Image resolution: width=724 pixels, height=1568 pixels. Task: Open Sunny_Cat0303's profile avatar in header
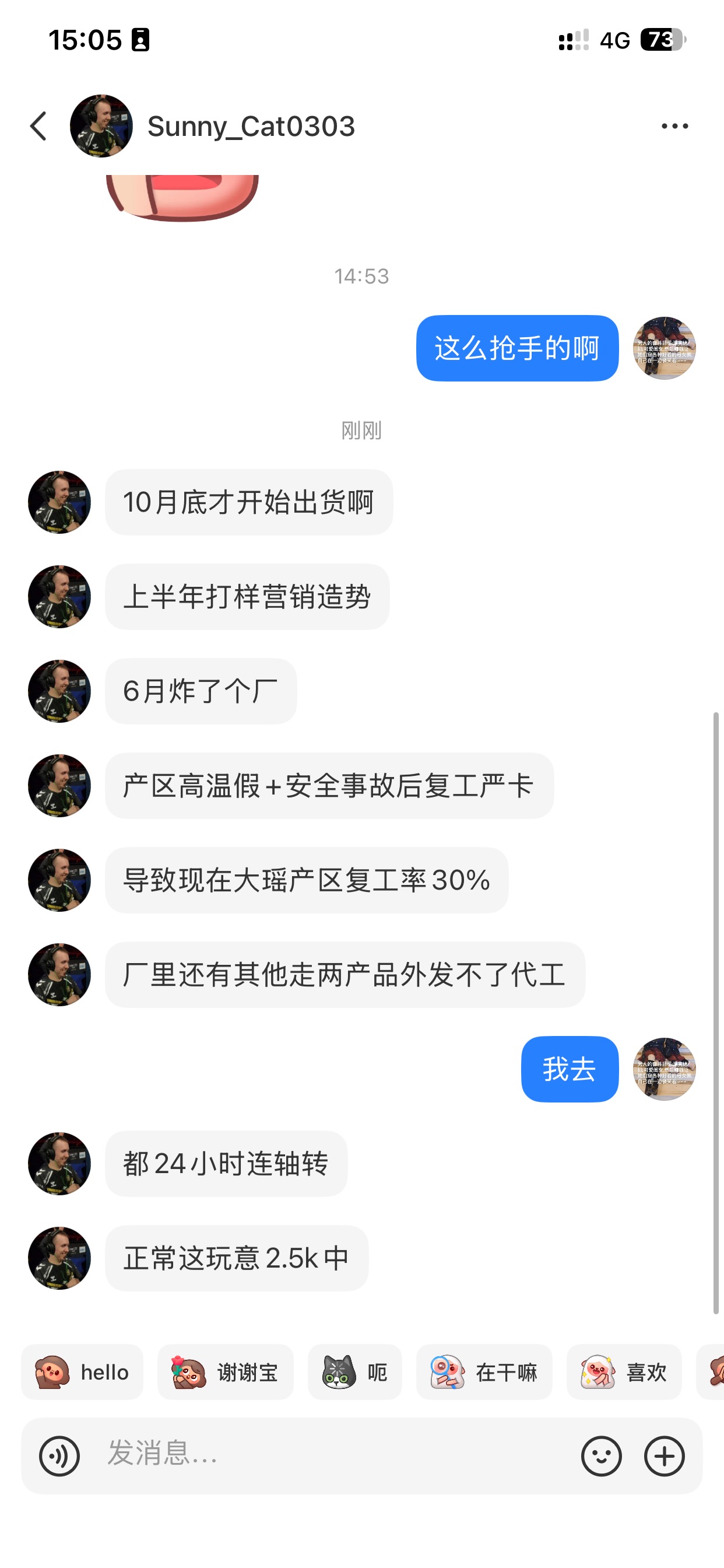point(101,127)
